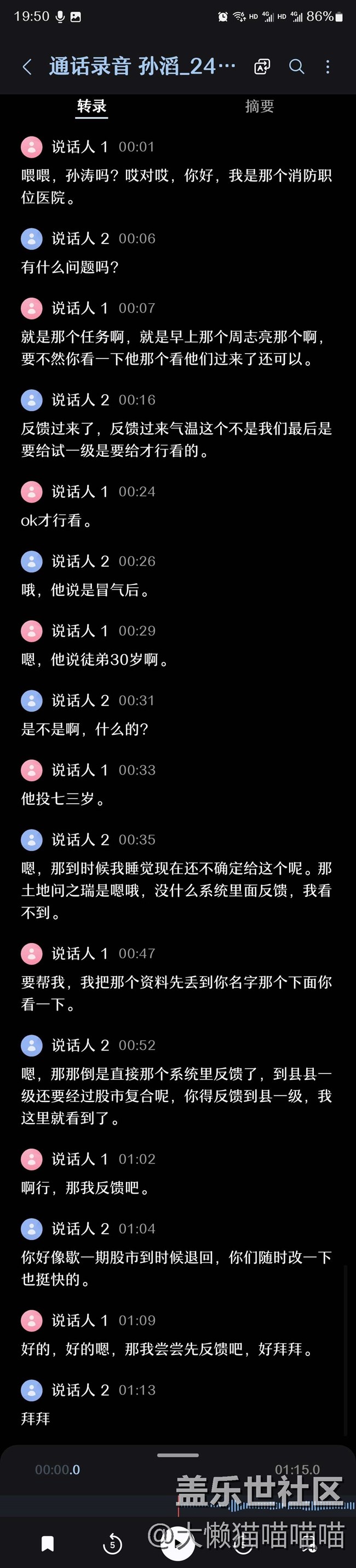Play the call recording
This screenshot has height=1568, width=356.
tap(177, 1543)
